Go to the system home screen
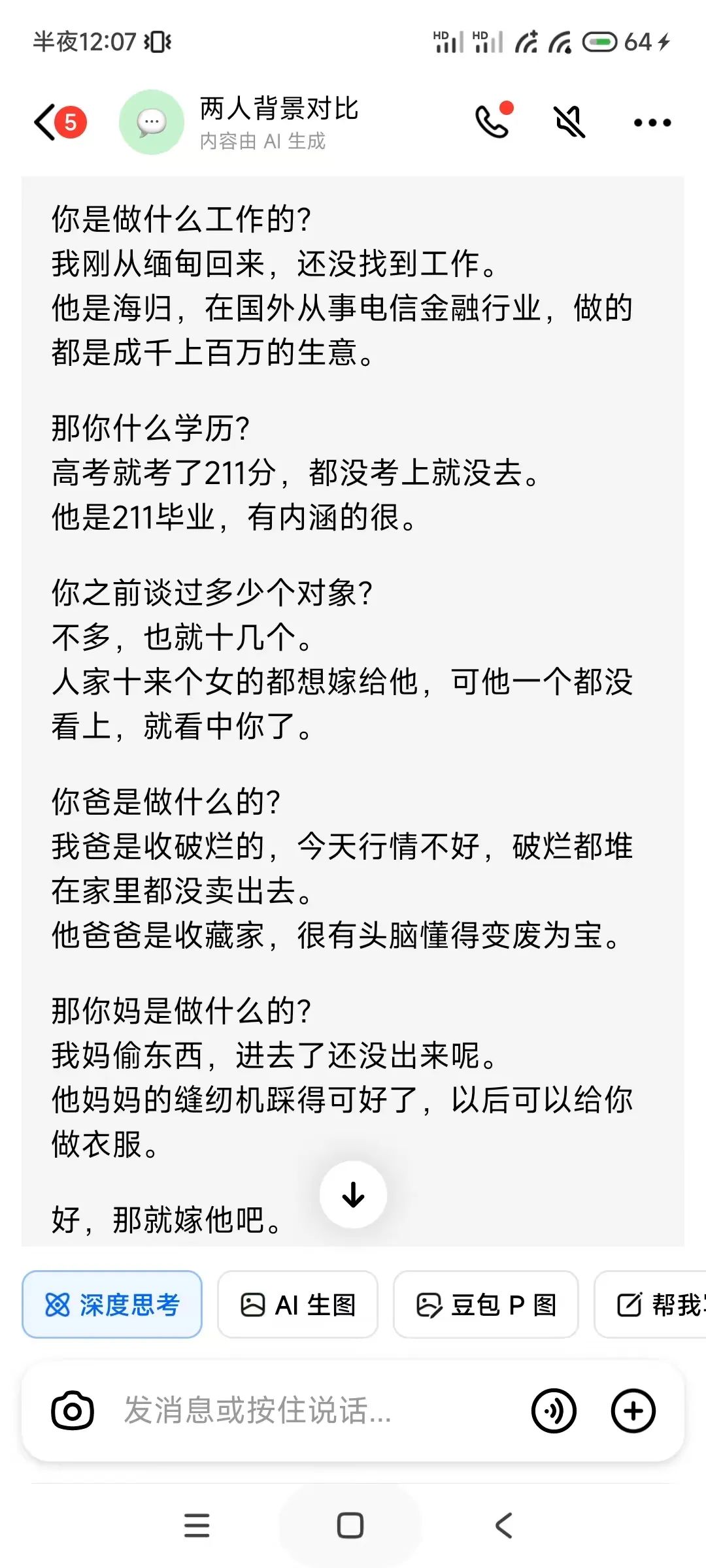This screenshot has width=706, height=1568. (350, 1526)
